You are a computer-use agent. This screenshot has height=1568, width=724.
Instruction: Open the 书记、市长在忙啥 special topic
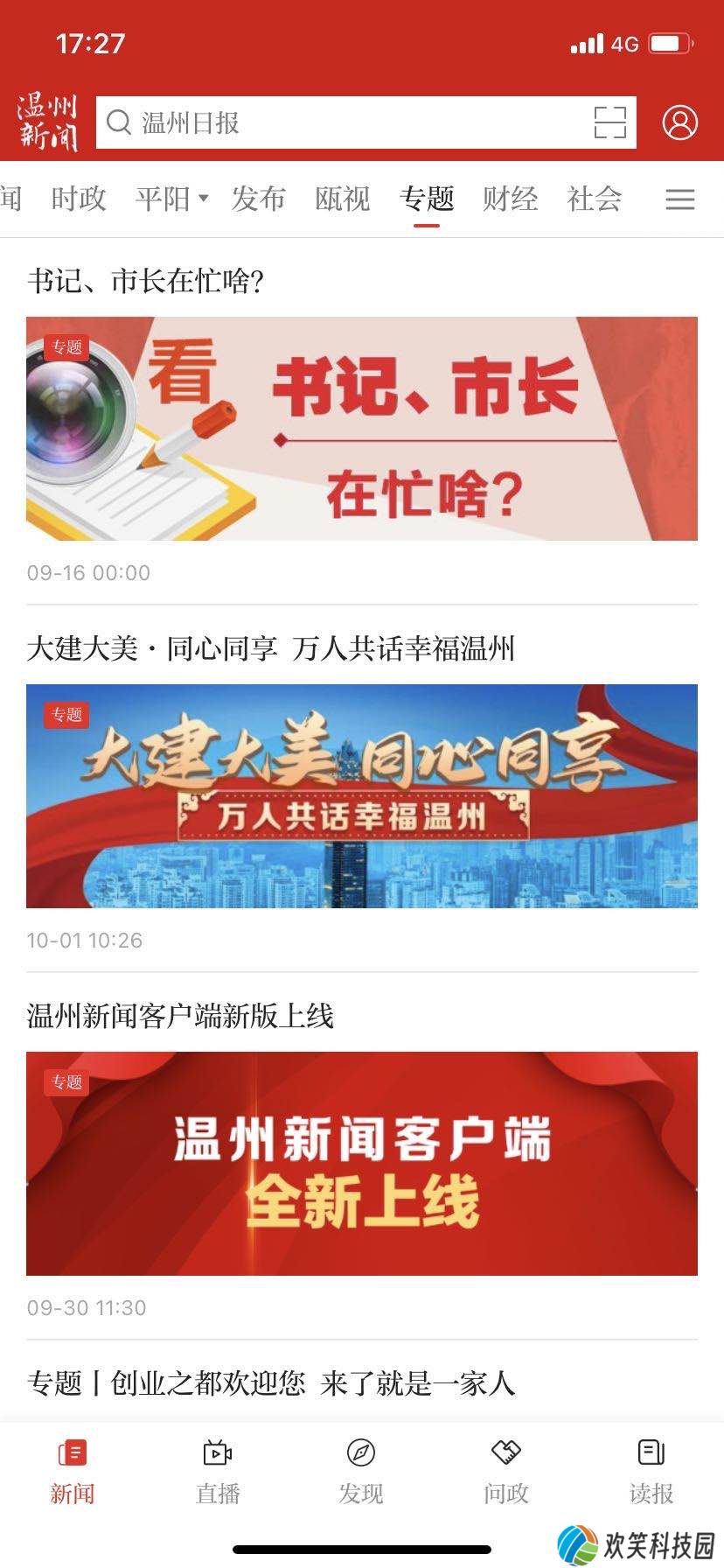tap(362, 429)
